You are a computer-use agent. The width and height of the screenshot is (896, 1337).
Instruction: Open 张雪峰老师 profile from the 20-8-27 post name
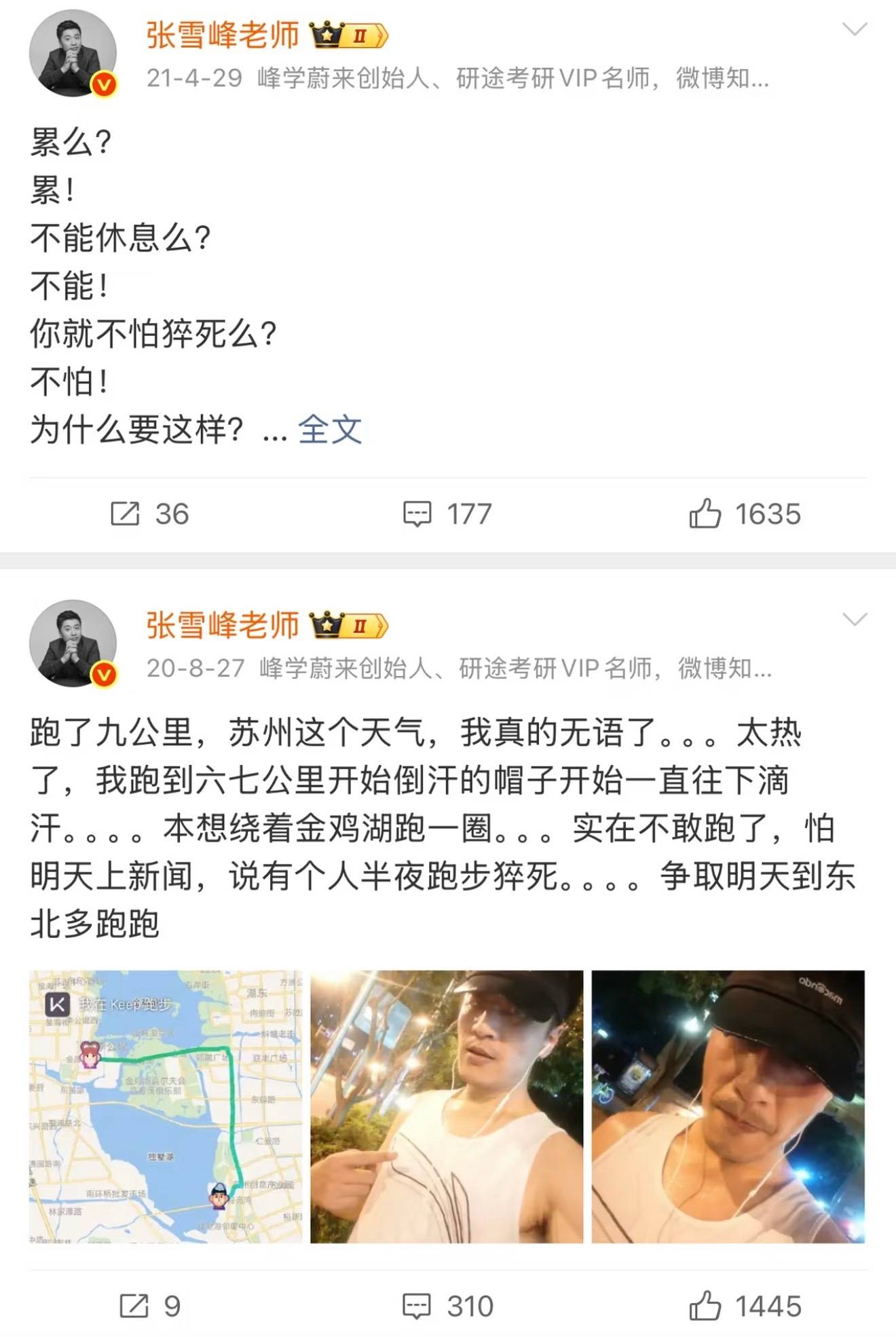click(223, 625)
